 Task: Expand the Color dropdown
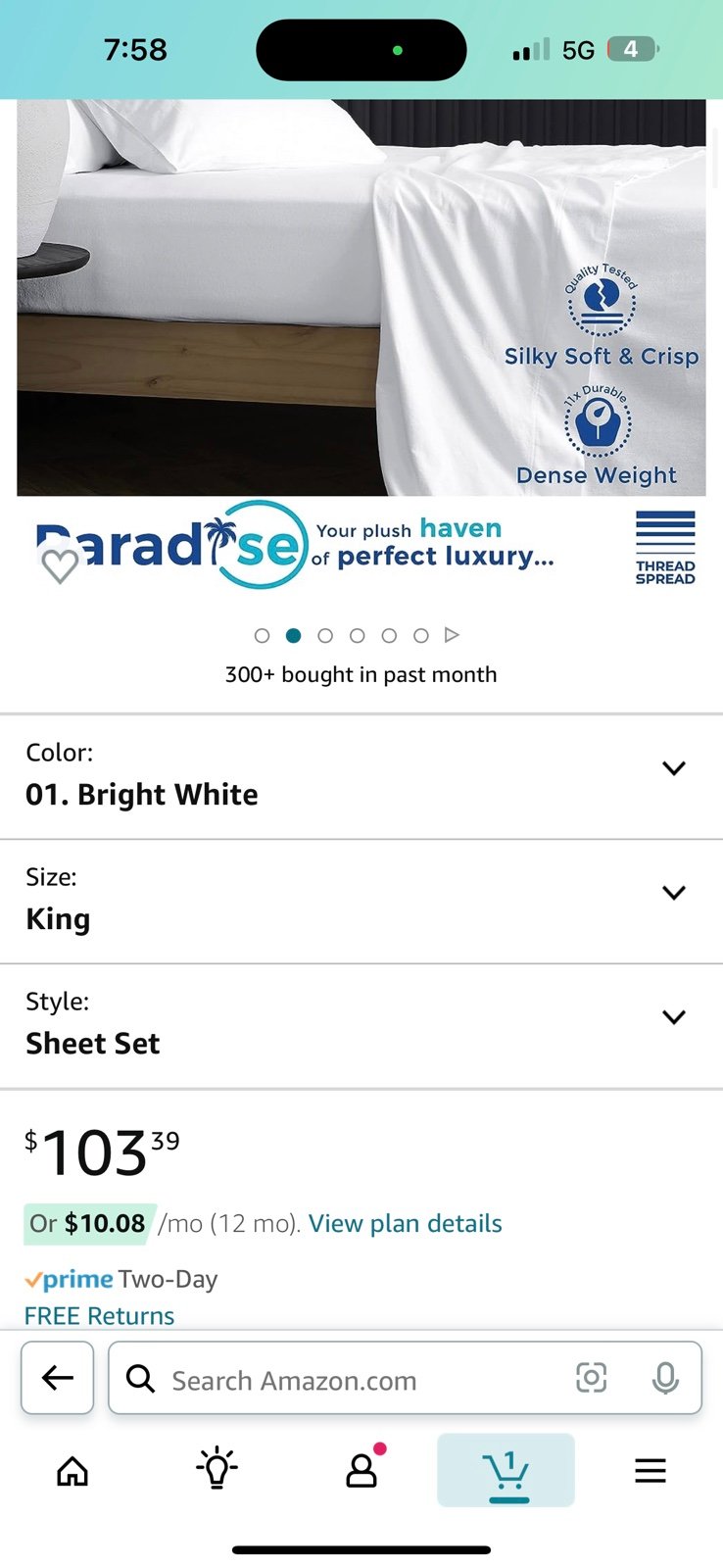tap(361, 776)
